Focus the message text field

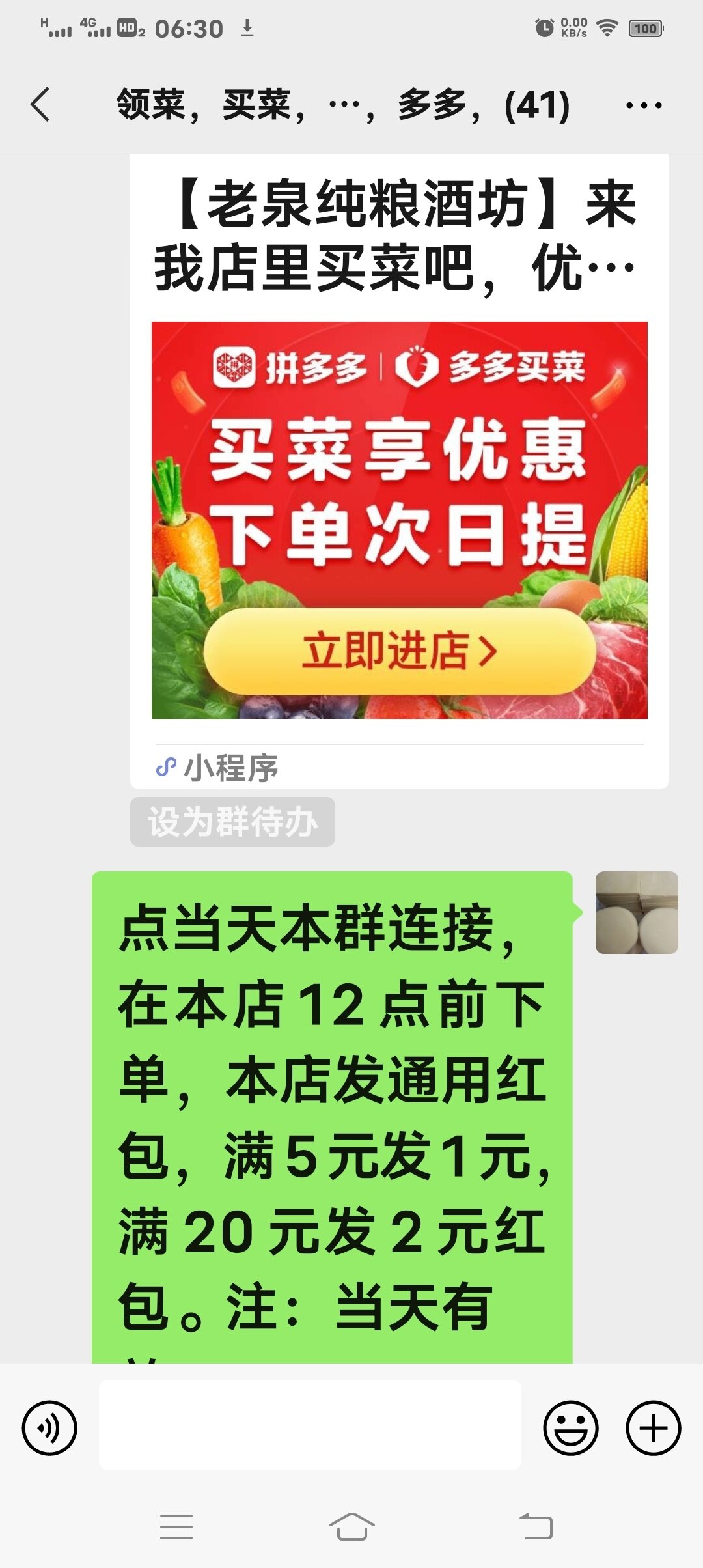coord(310,1425)
